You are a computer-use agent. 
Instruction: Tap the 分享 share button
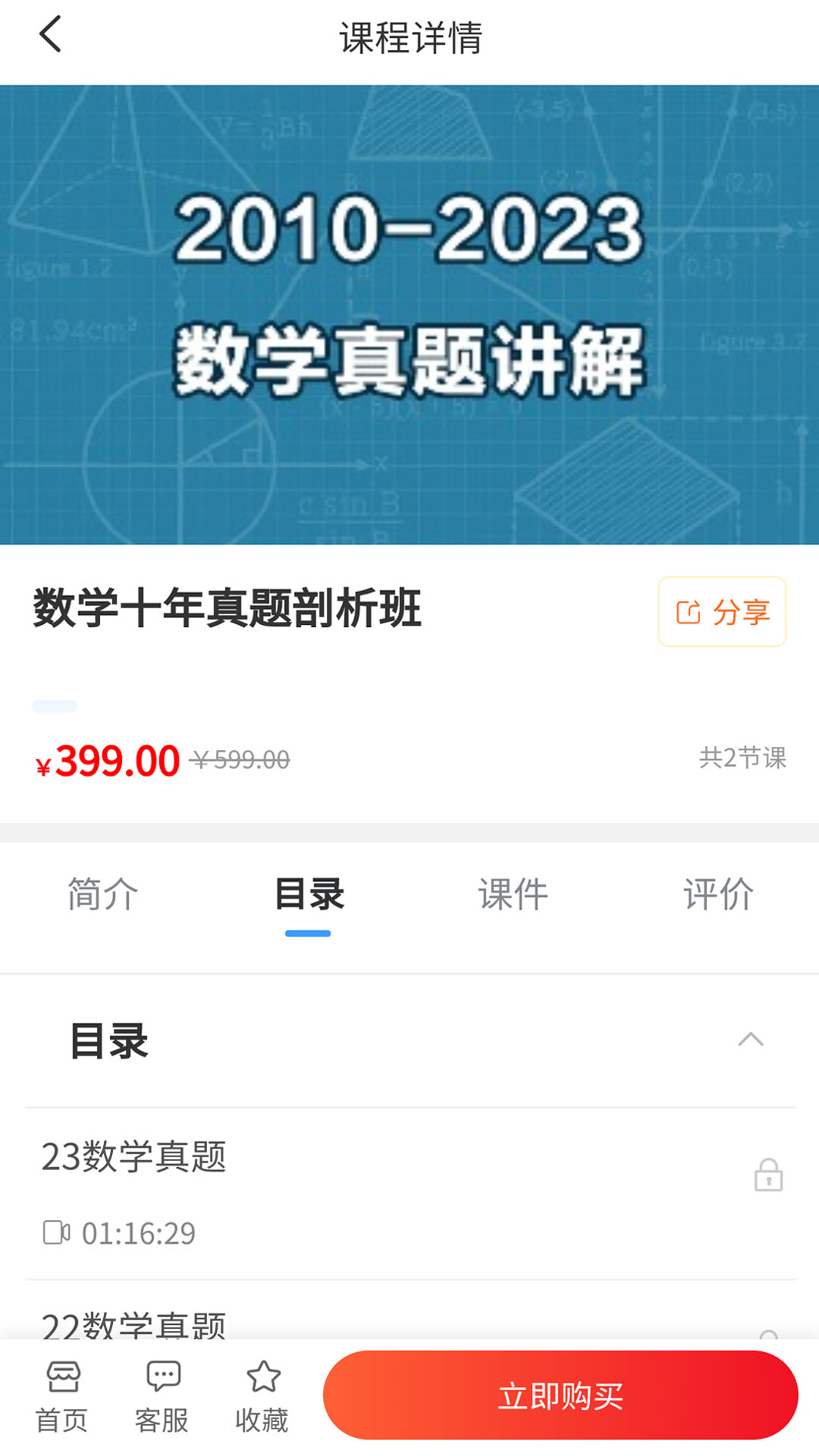point(720,611)
